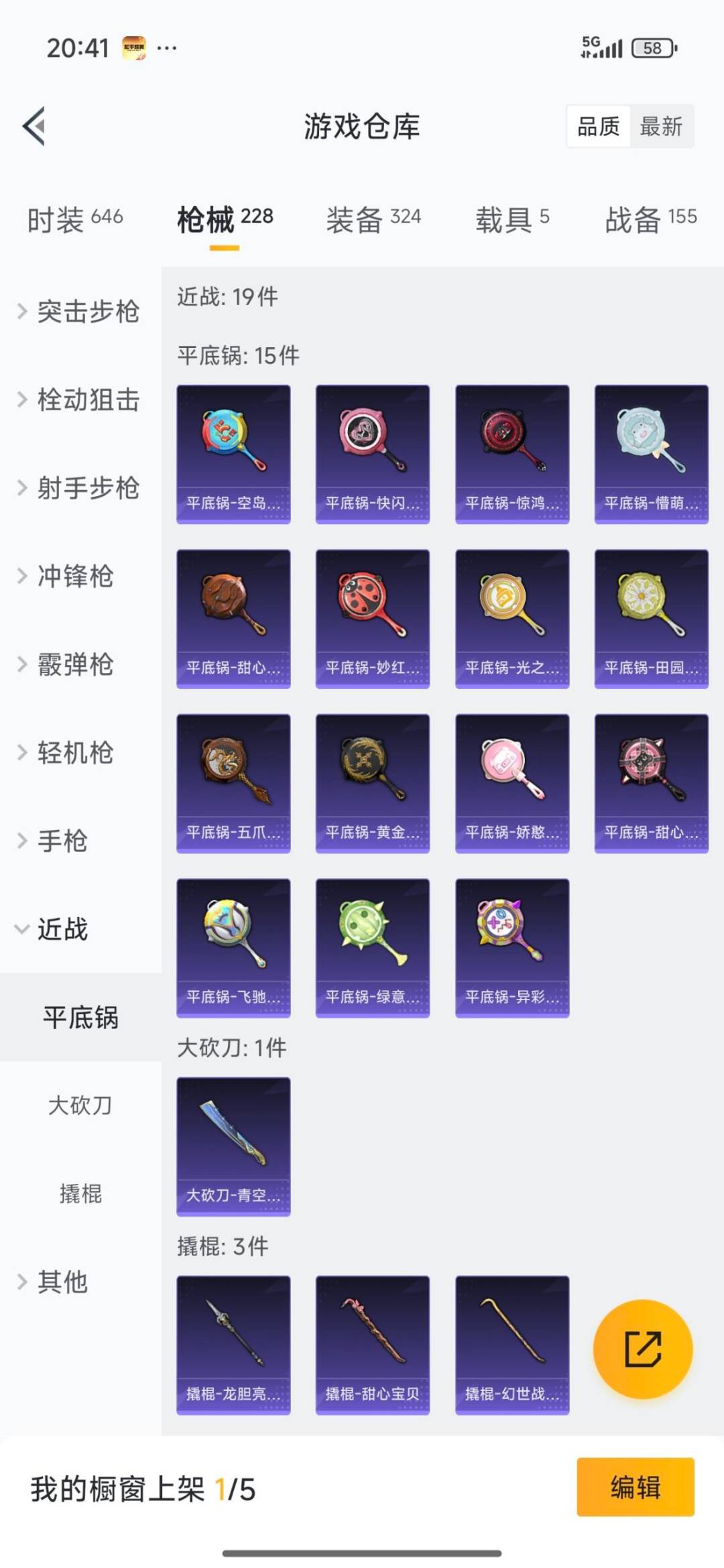Screen dimensions: 724x1568
Task: Switch sorting to 品质
Action: [x=600, y=127]
